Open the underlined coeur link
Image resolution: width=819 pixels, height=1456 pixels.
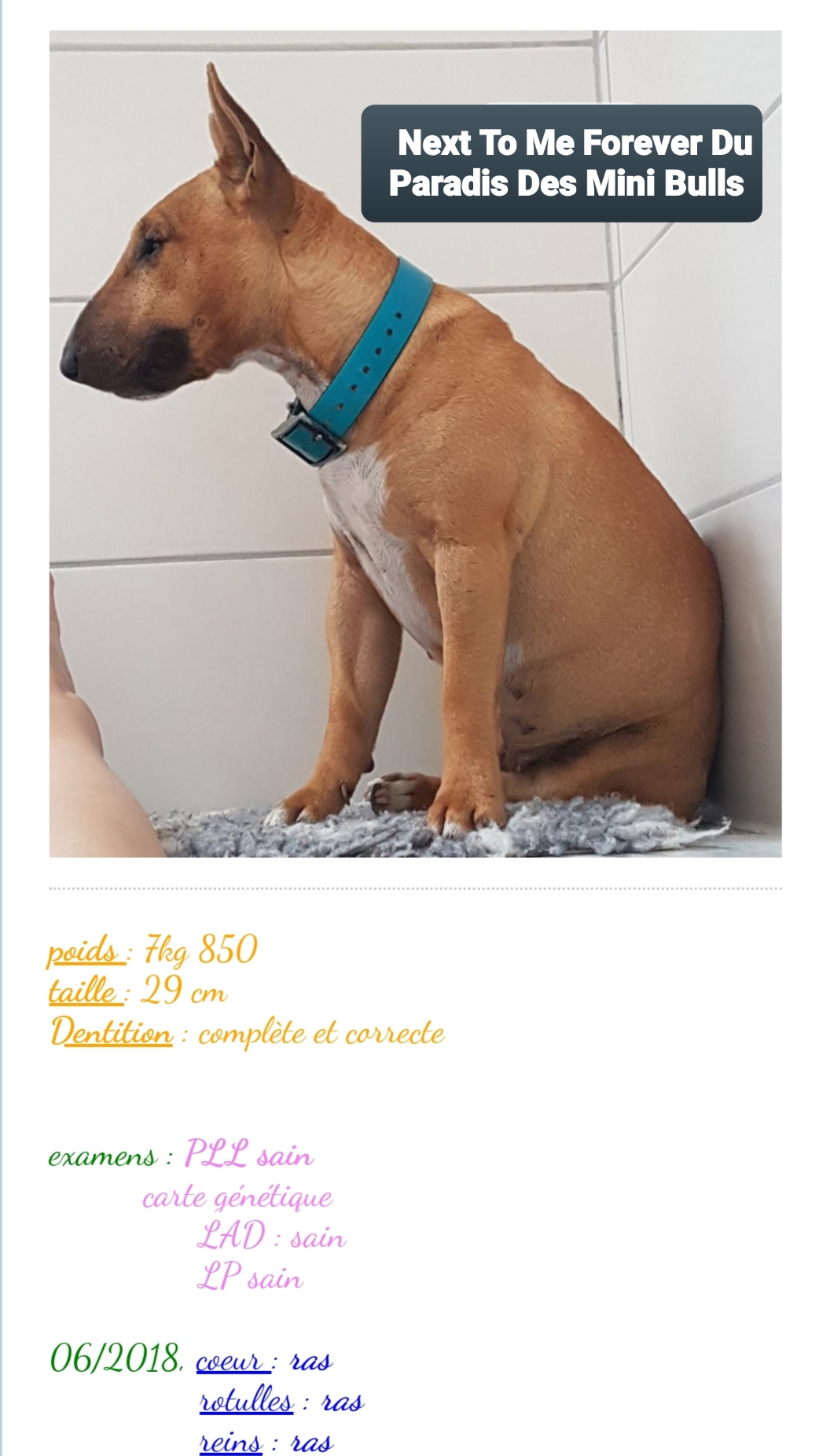pos(233,1361)
